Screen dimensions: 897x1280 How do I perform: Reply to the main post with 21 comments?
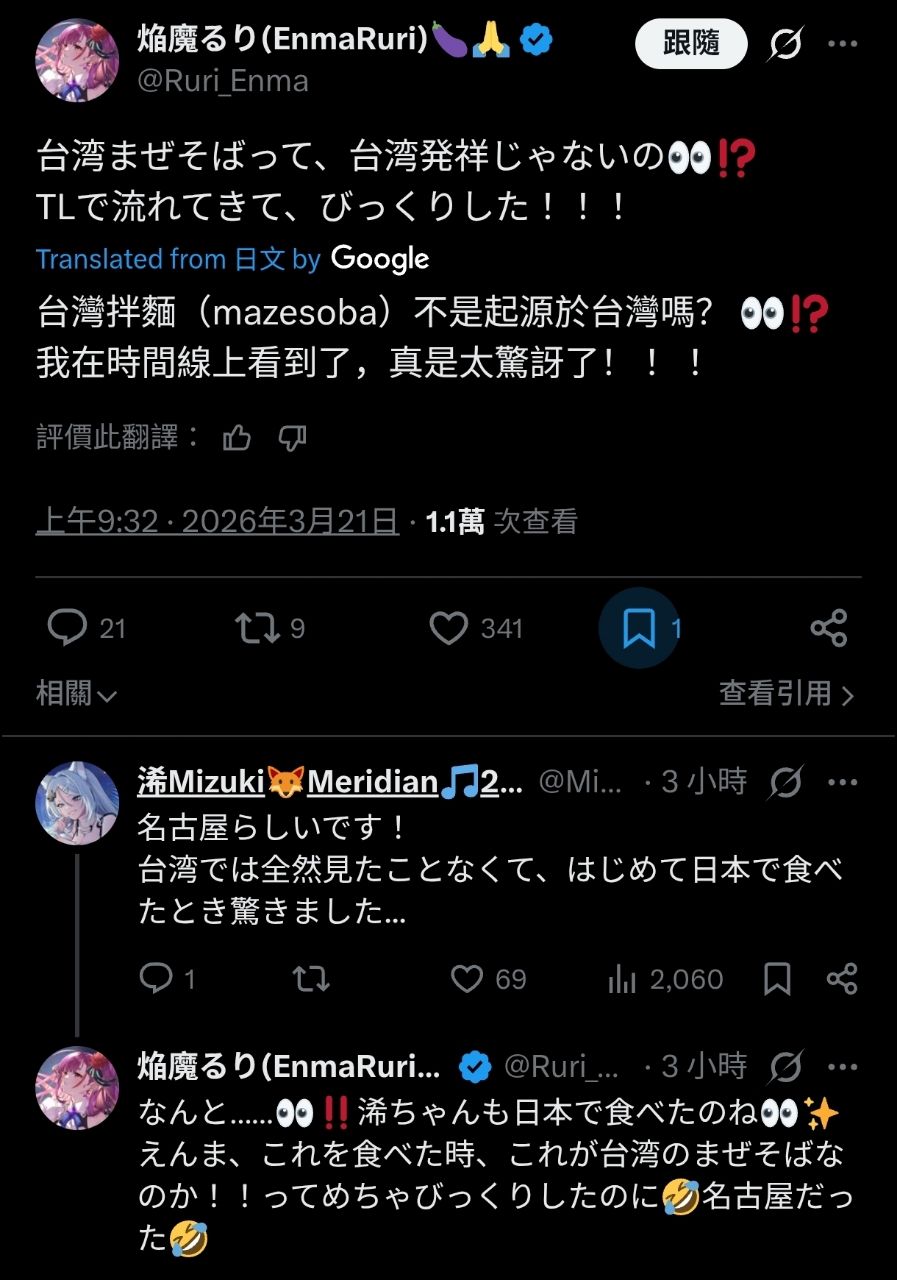pyautogui.click(x=68, y=628)
